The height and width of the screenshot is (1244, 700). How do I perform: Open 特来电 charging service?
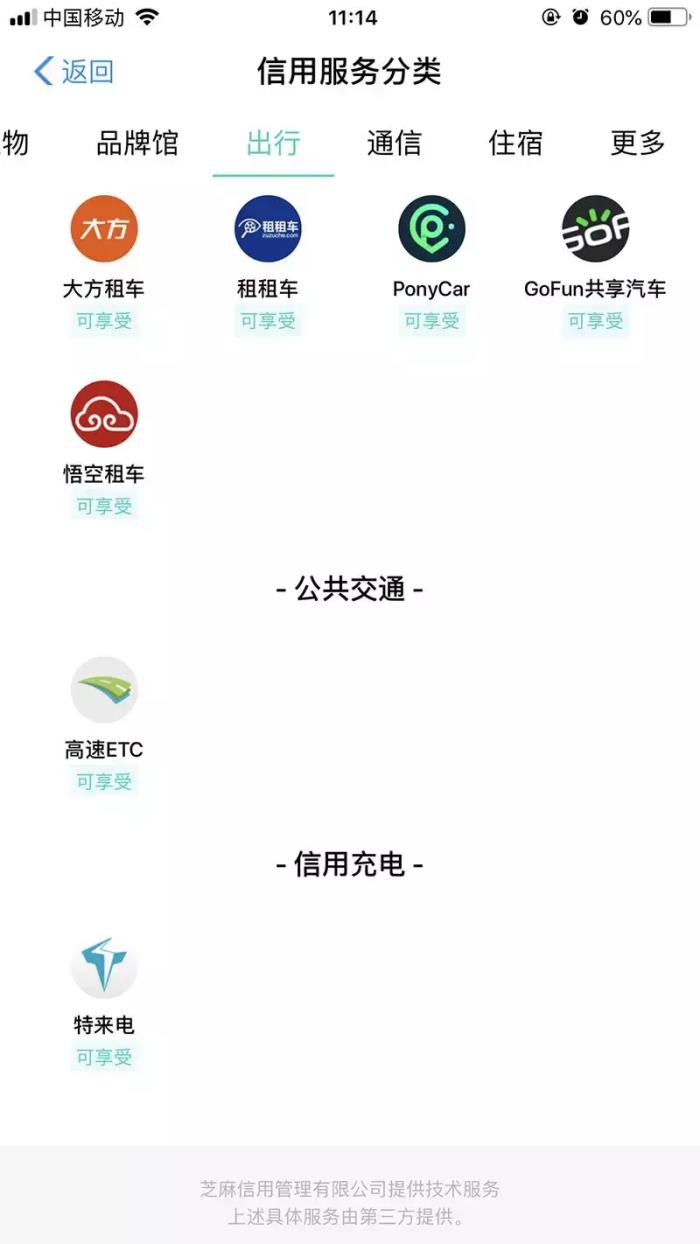pos(104,966)
